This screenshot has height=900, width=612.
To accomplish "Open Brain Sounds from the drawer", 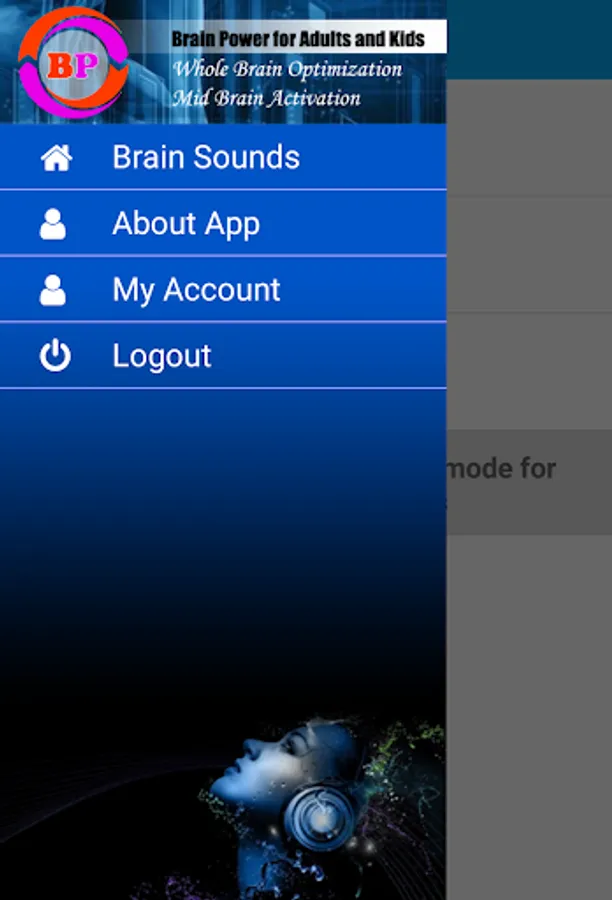I will (205, 157).
